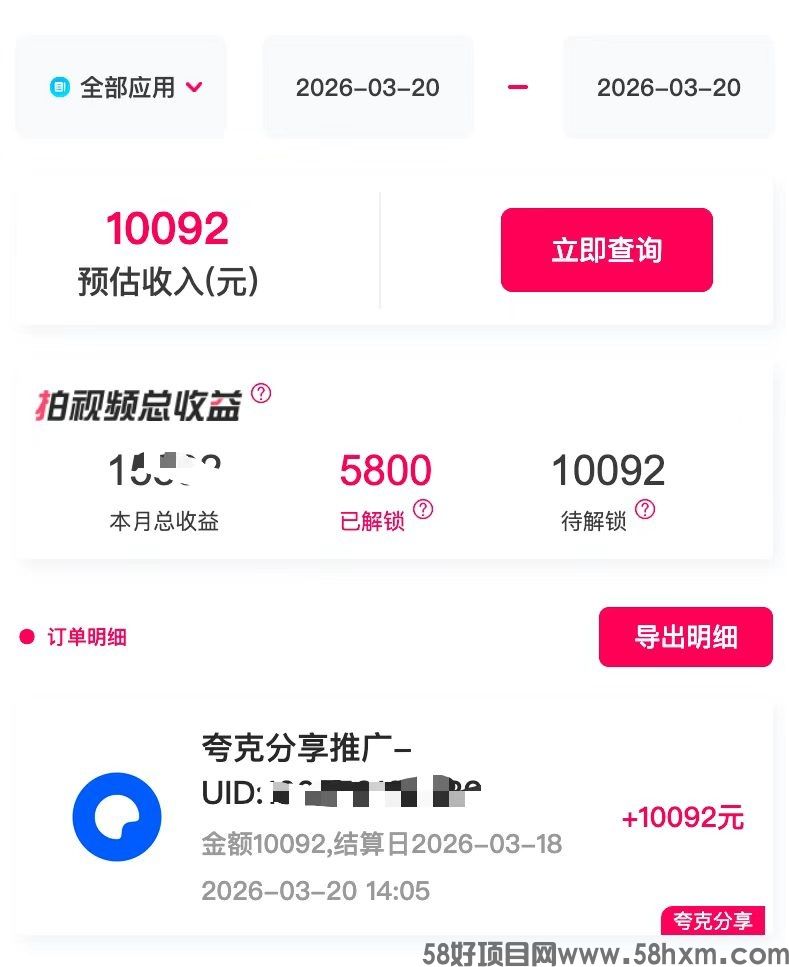Image resolution: width=789 pixels, height=967 pixels.
Task: Select the 订单明细 section header
Action: (x=88, y=637)
